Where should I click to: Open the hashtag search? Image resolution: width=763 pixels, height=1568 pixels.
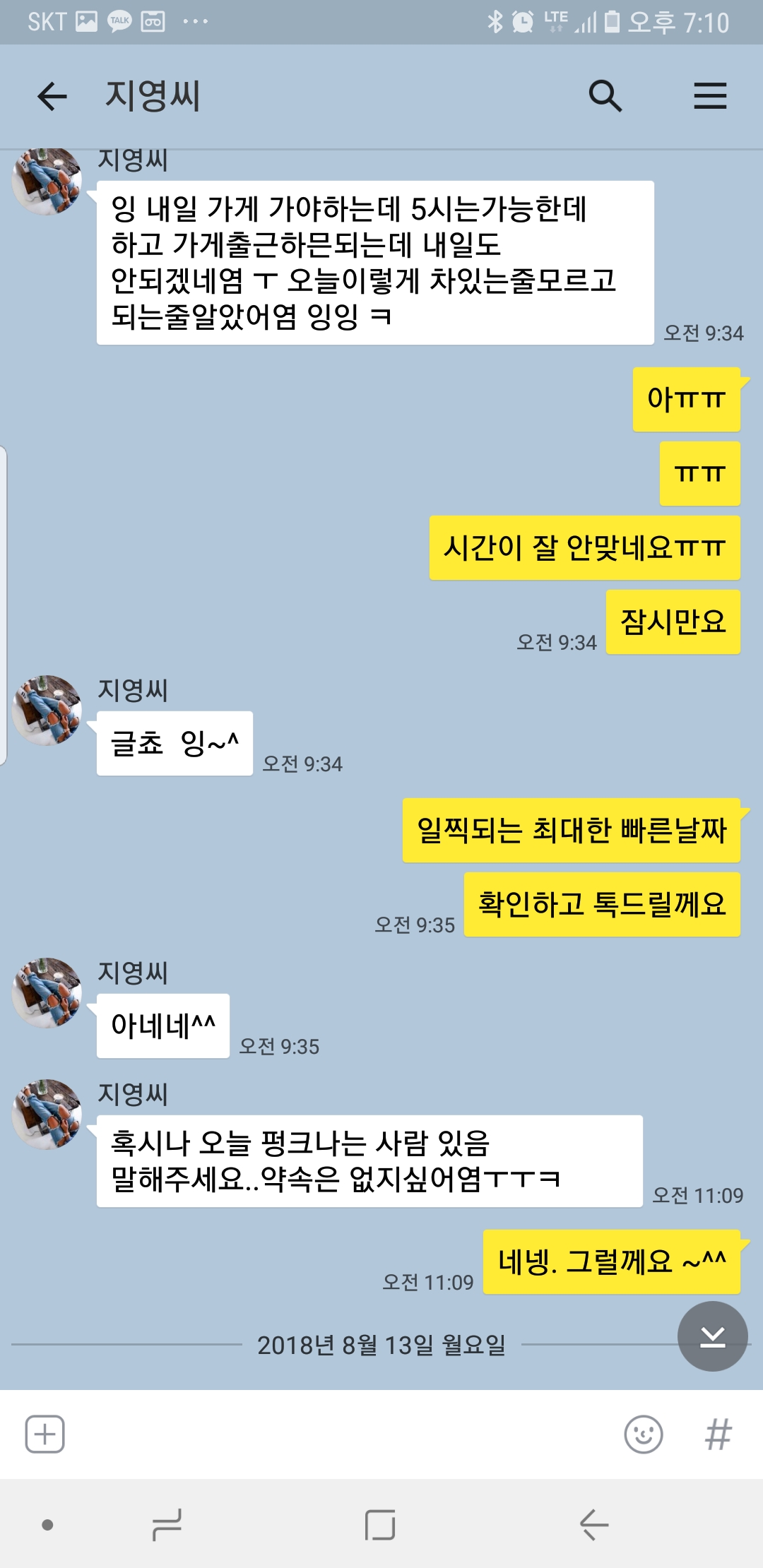[x=718, y=1434]
